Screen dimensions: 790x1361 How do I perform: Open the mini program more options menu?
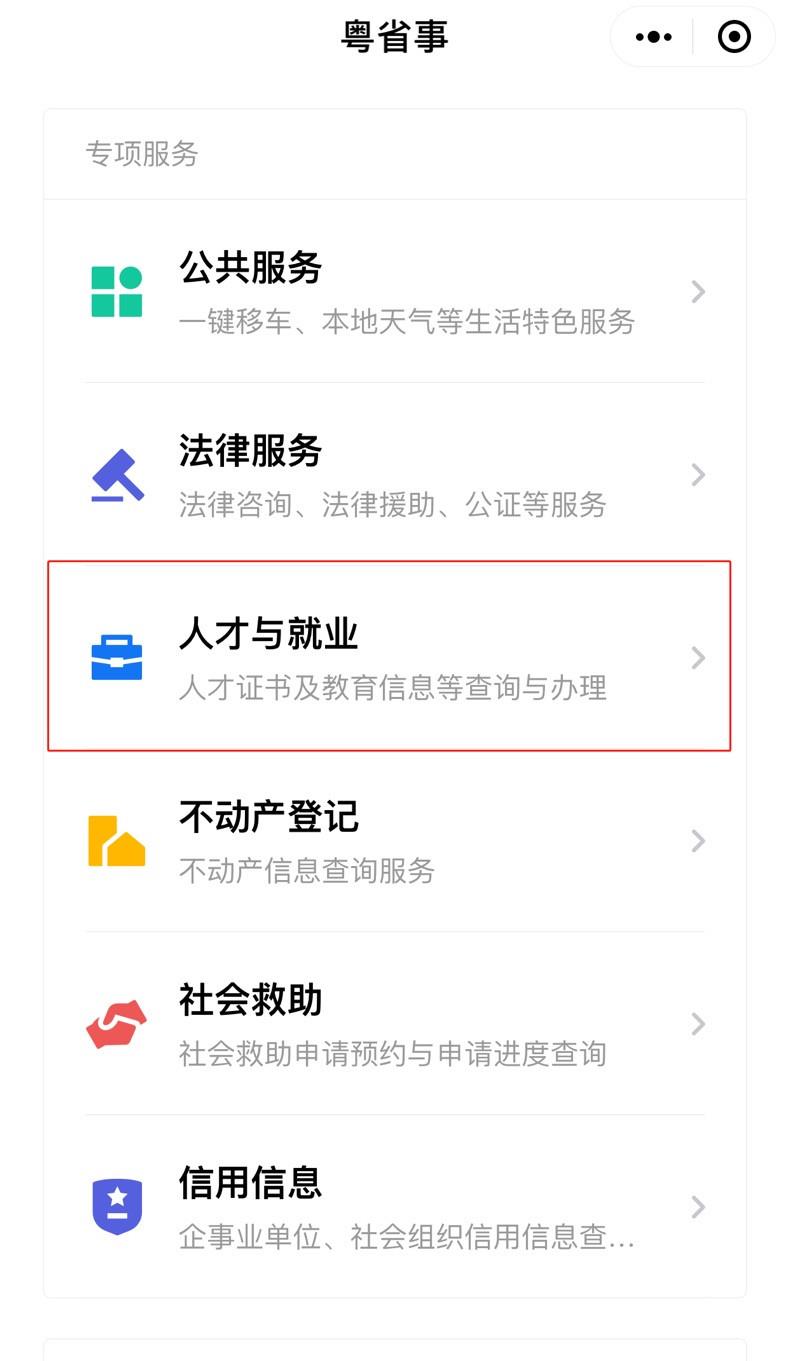(x=653, y=38)
